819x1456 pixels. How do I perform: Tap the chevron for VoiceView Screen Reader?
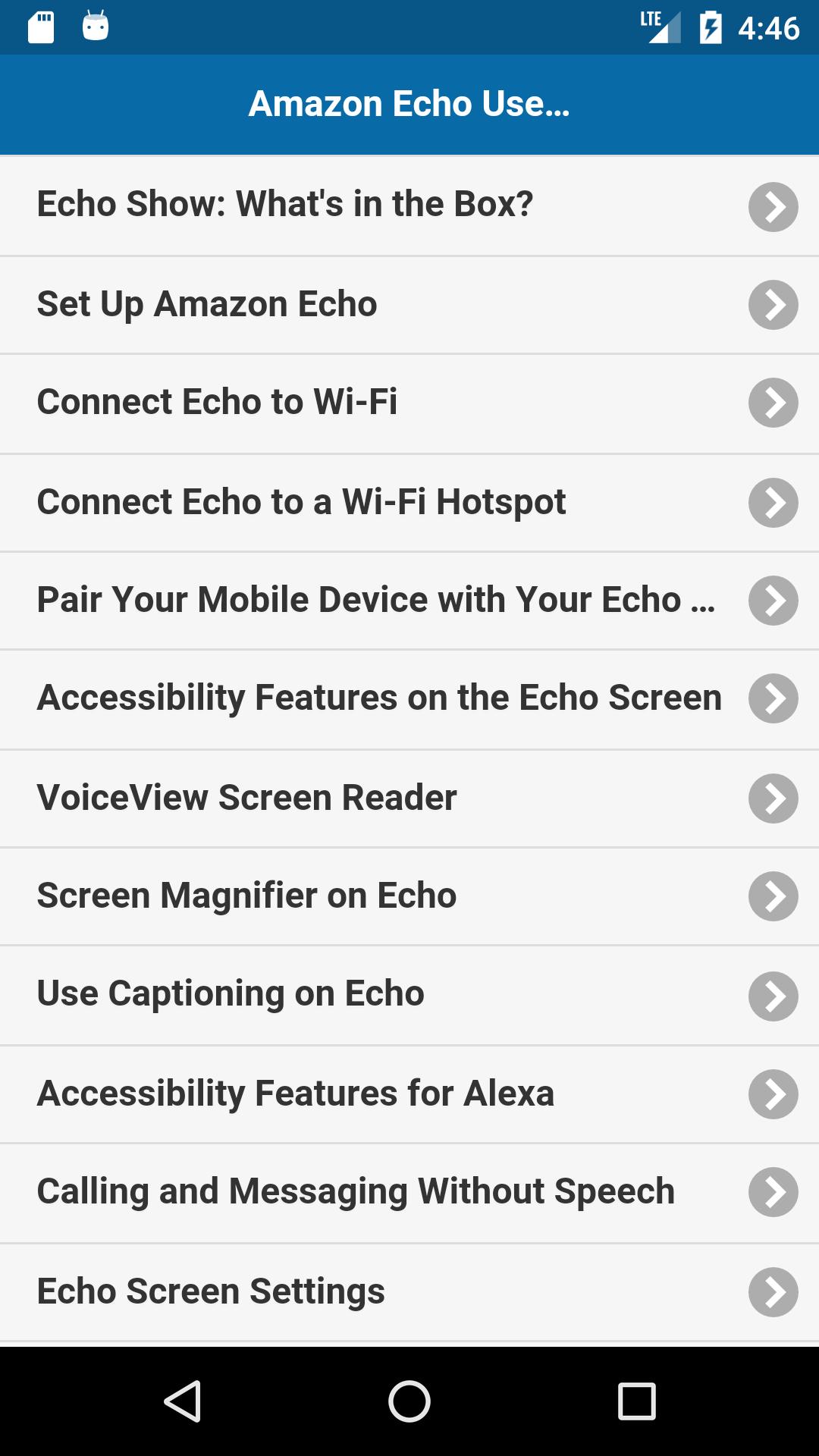coord(773,798)
